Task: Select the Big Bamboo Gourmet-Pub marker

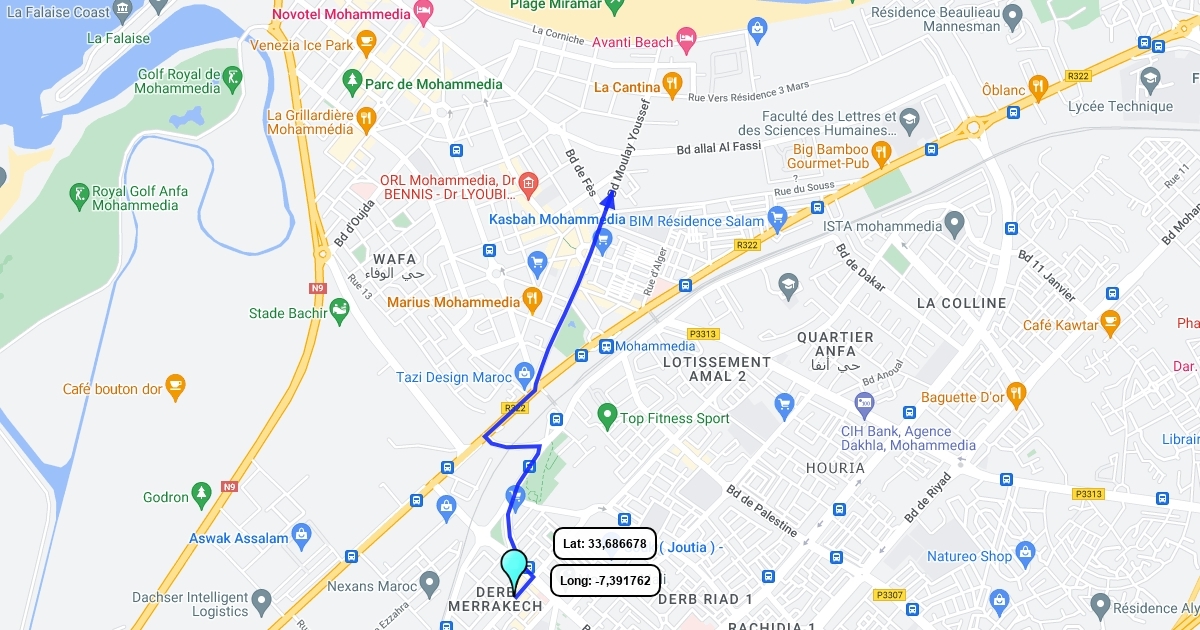Action: point(881,152)
